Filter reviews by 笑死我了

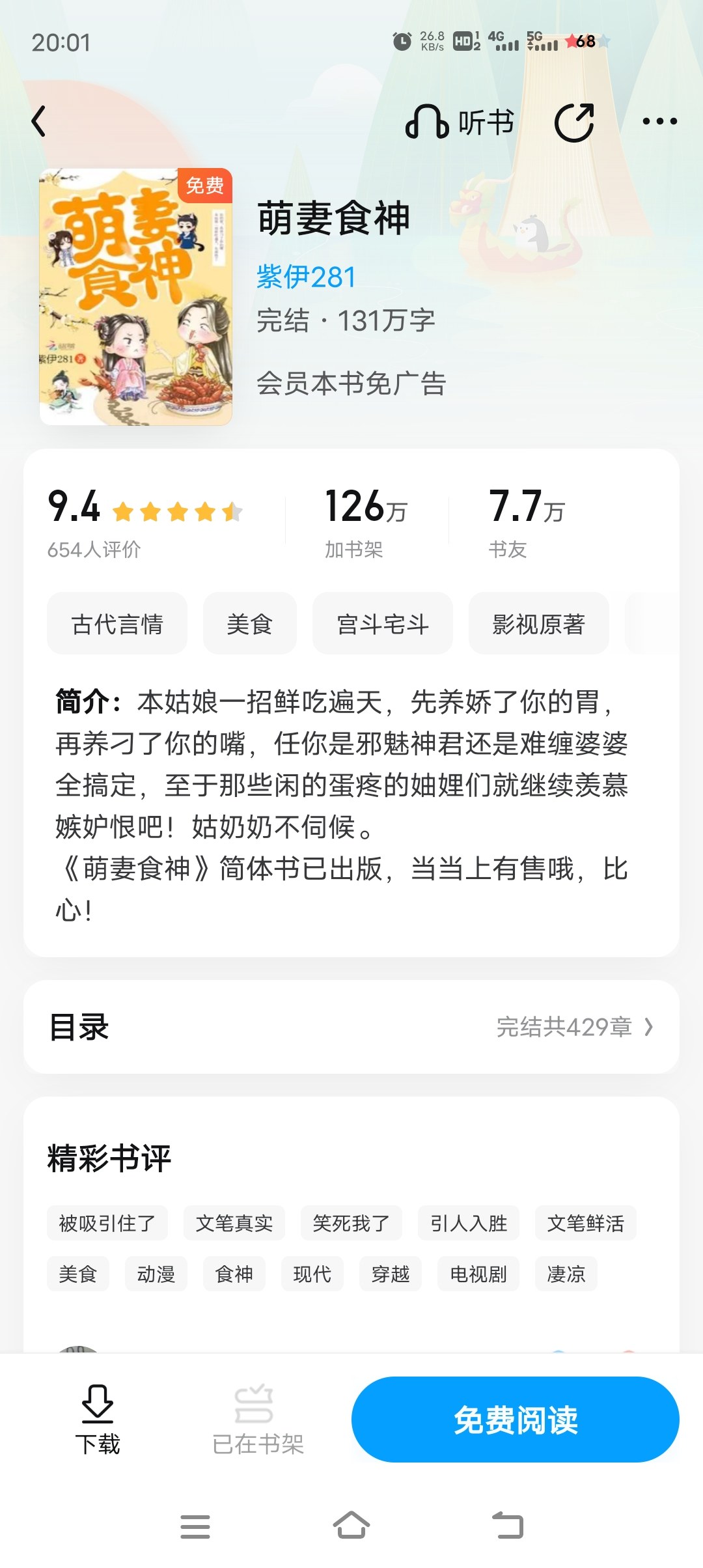[x=351, y=1223]
